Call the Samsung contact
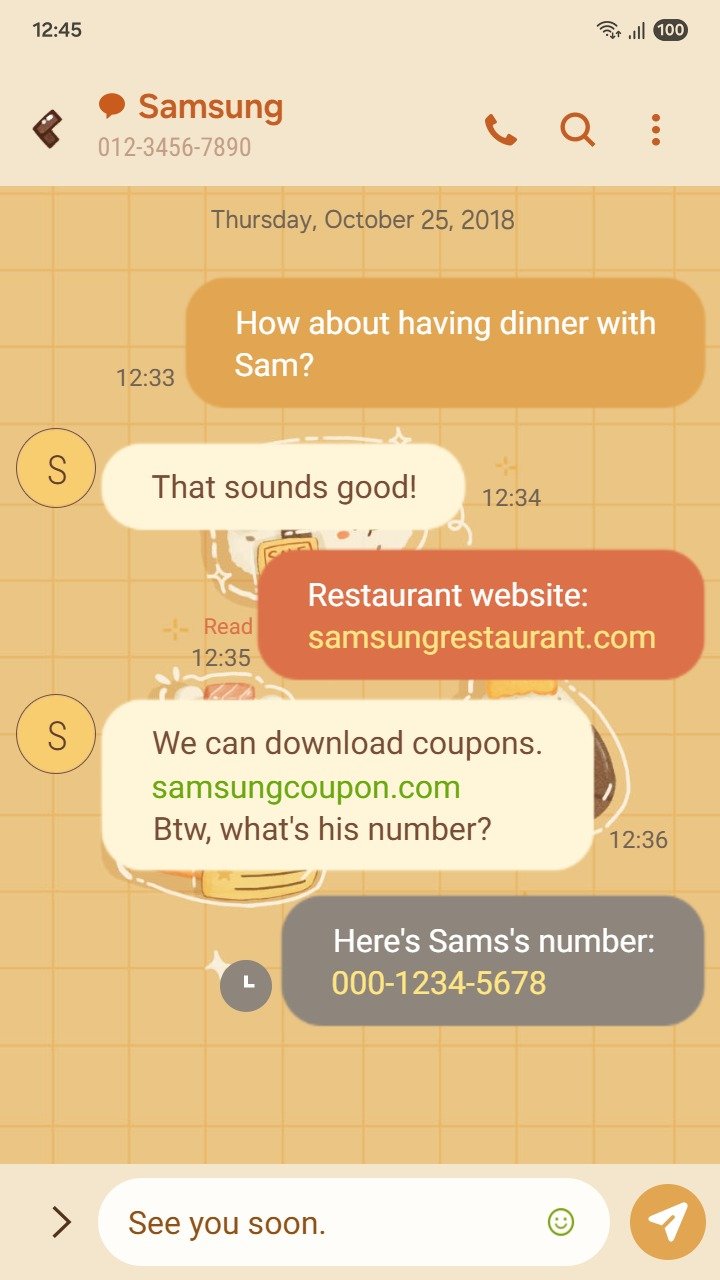Viewport: 720px width, 1280px height. click(500, 130)
